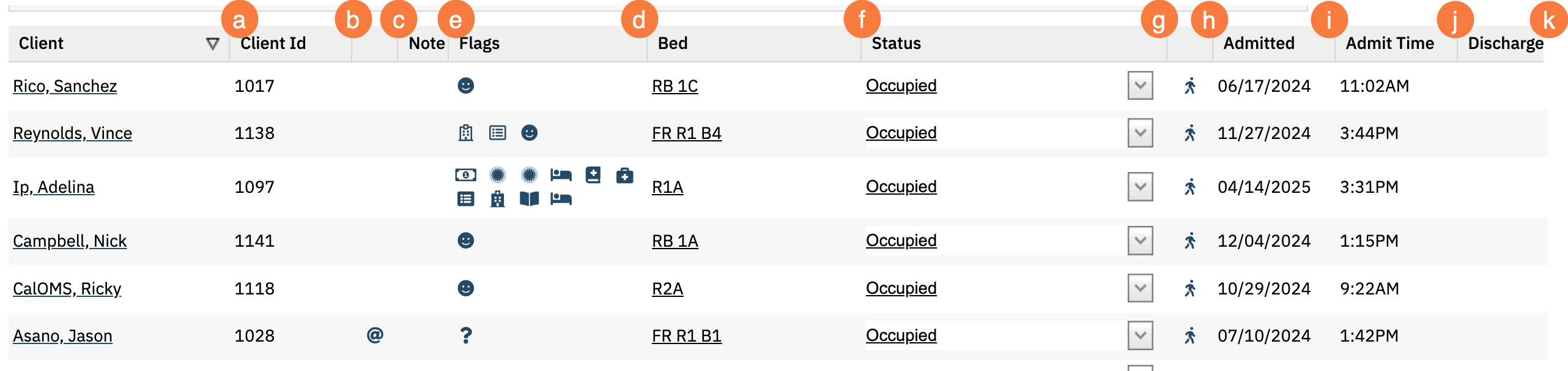Image resolution: width=1568 pixels, height=371 pixels.
Task: Open bed link RB 1C
Action: [675, 86]
